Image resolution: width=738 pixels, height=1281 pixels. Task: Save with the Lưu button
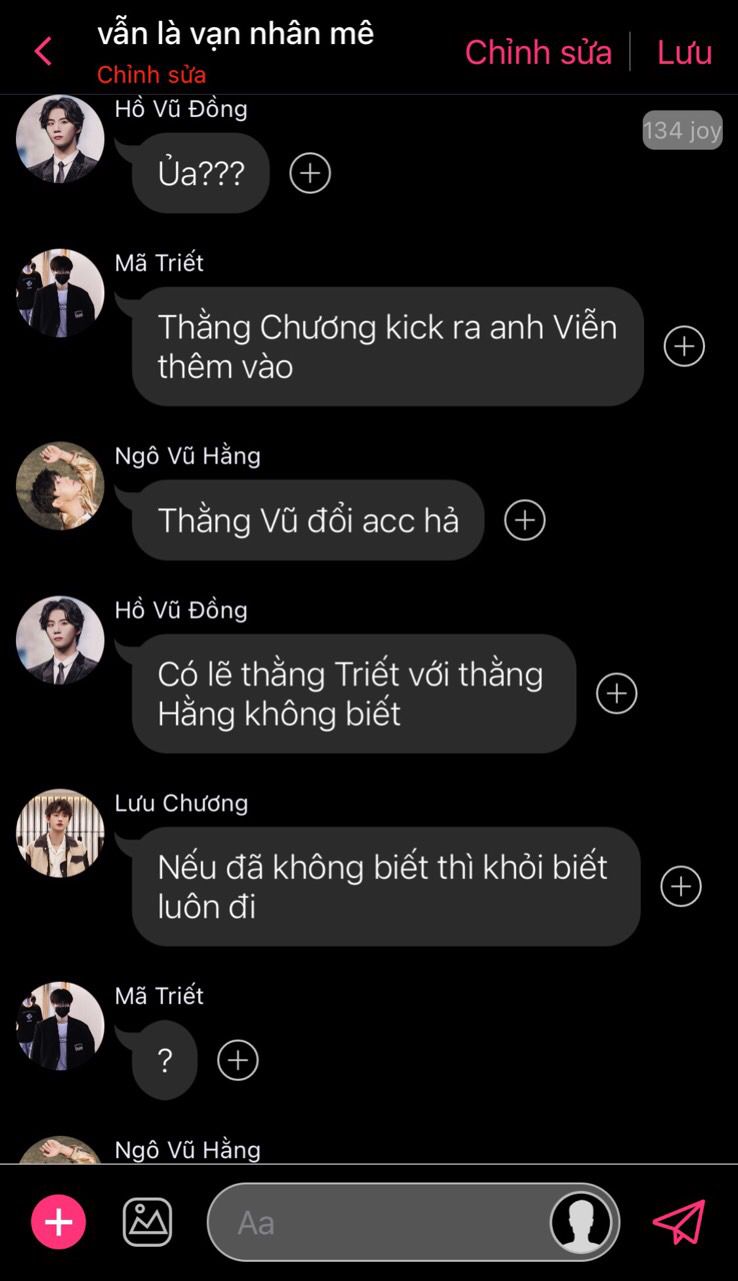click(684, 52)
